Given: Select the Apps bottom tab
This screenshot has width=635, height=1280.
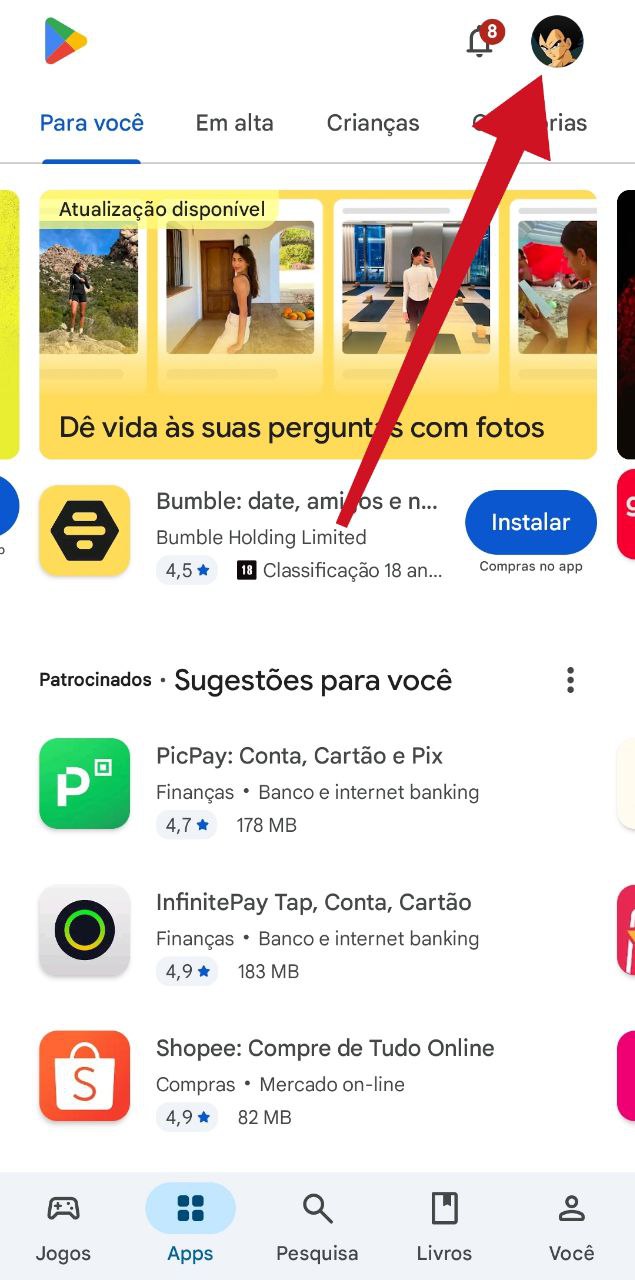Looking at the screenshot, I should 190,1226.
